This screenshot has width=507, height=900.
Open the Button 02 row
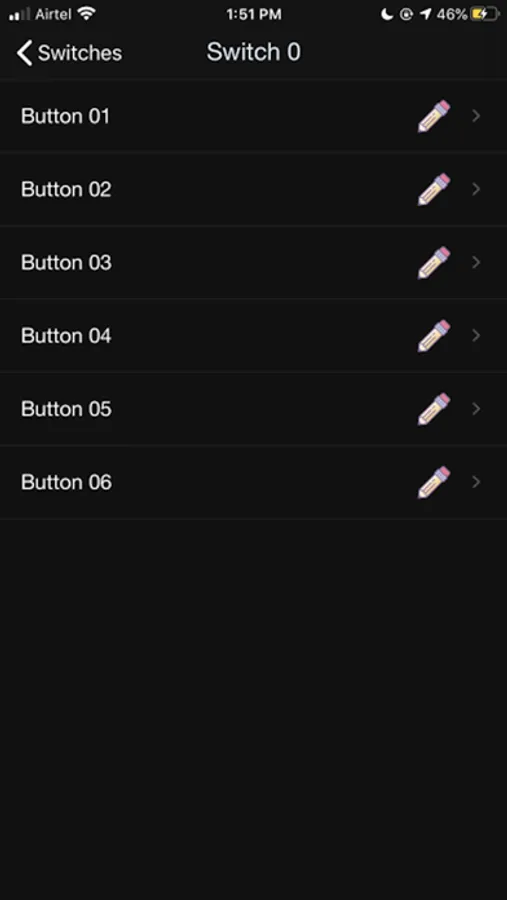point(253,189)
